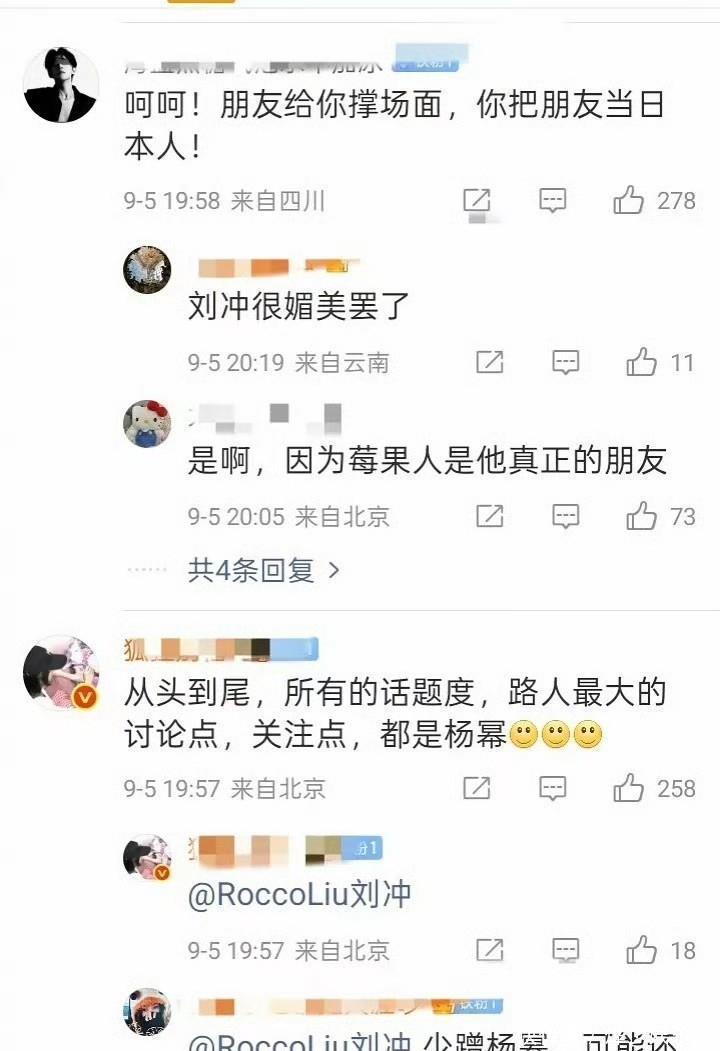
Task: Reply to the comment starting 从头到尾，所有的话题度
Action: 553,789
